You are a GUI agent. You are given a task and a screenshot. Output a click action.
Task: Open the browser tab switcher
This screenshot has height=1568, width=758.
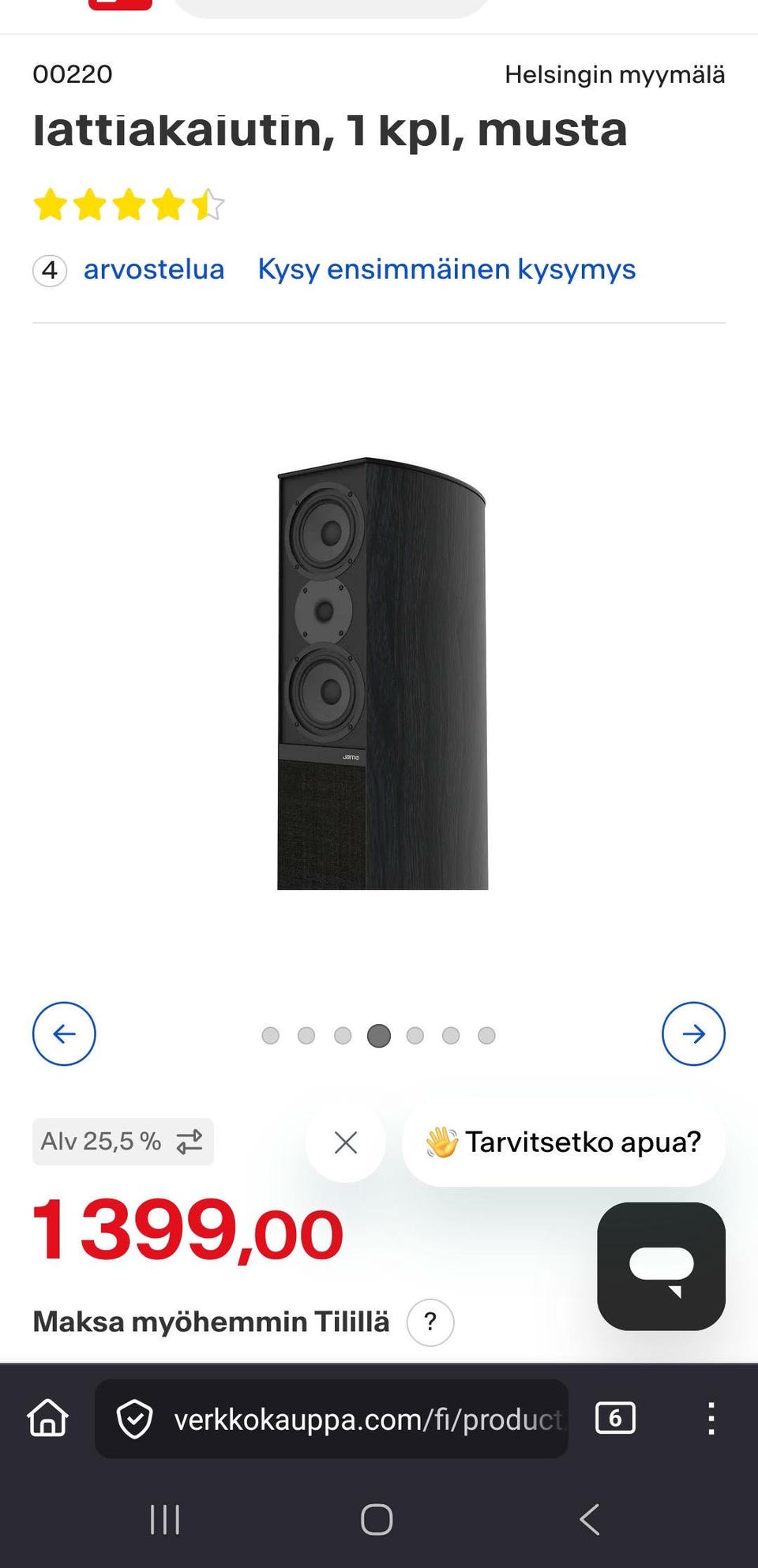pos(615,1419)
